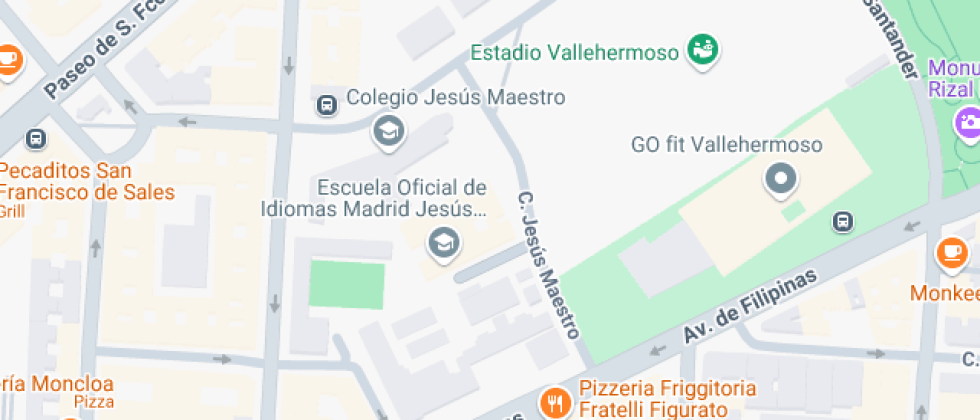The width and height of the screenshot is (980, 420).
Task: Open the Escuela Oficial de Idiomas pin
Action: [x=441, y=241]
